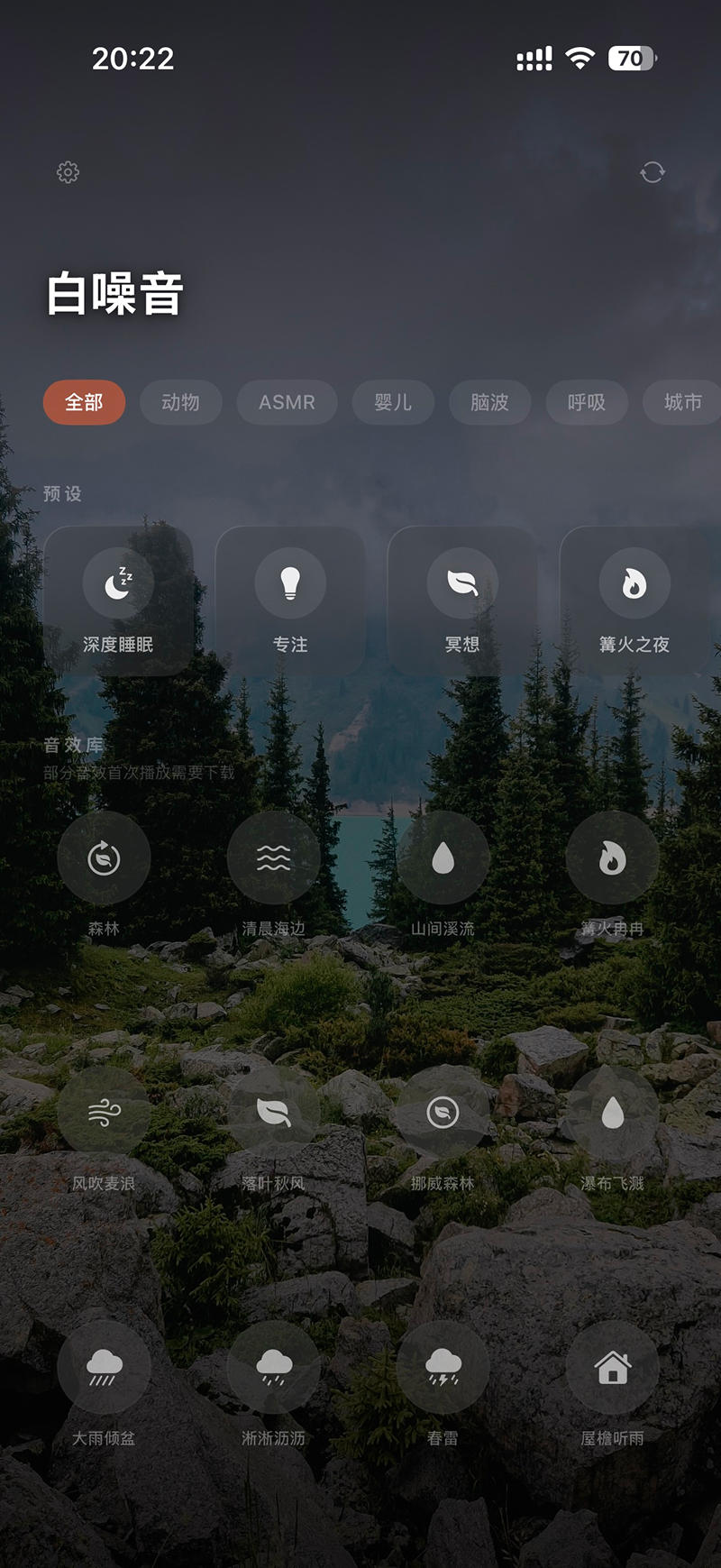The height and width of the screenshot is (1568, 721).
Task: Show the 脑波 sounds
Action: pos(489,402)
